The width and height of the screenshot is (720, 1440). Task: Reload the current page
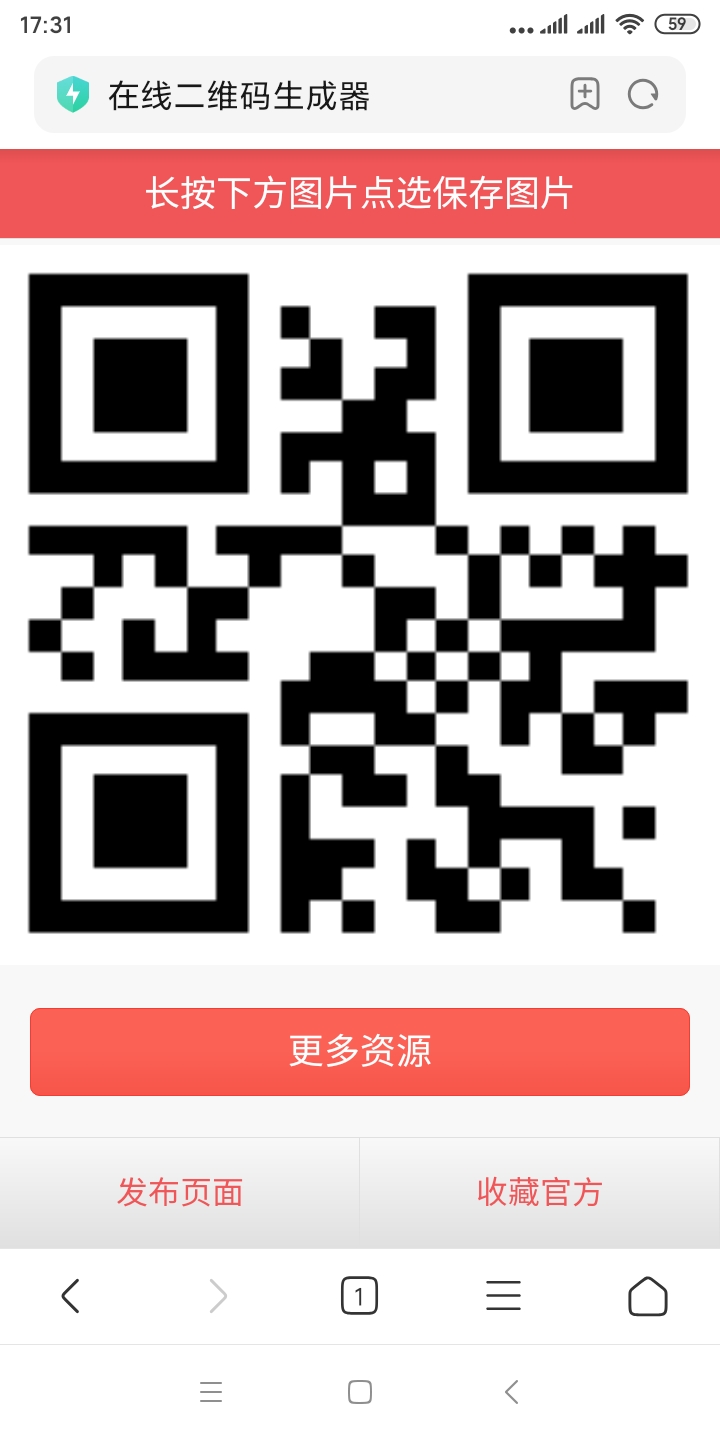pyautogui.click(x=643, y=95)
